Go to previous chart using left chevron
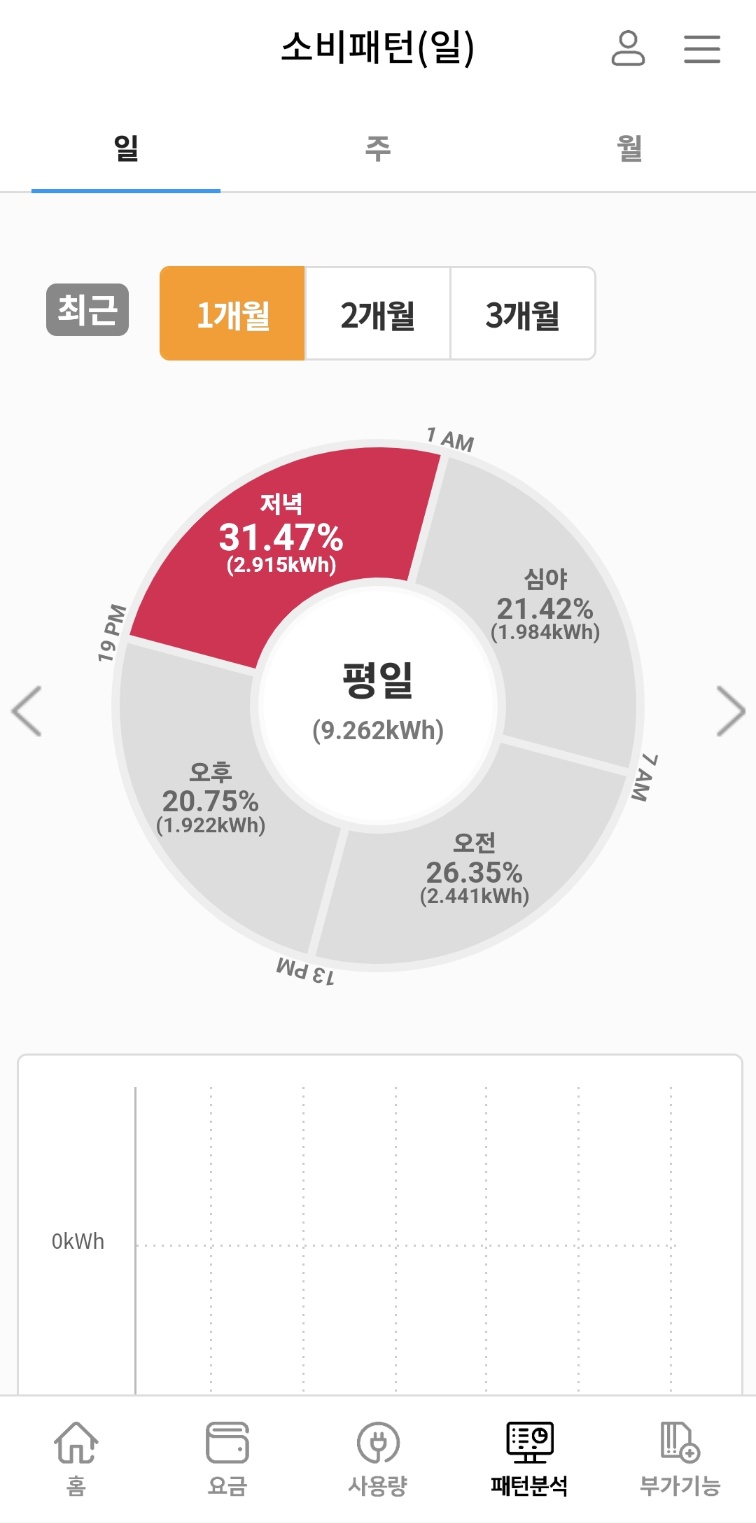756x1523 pixels. click(x=26, y=710)
